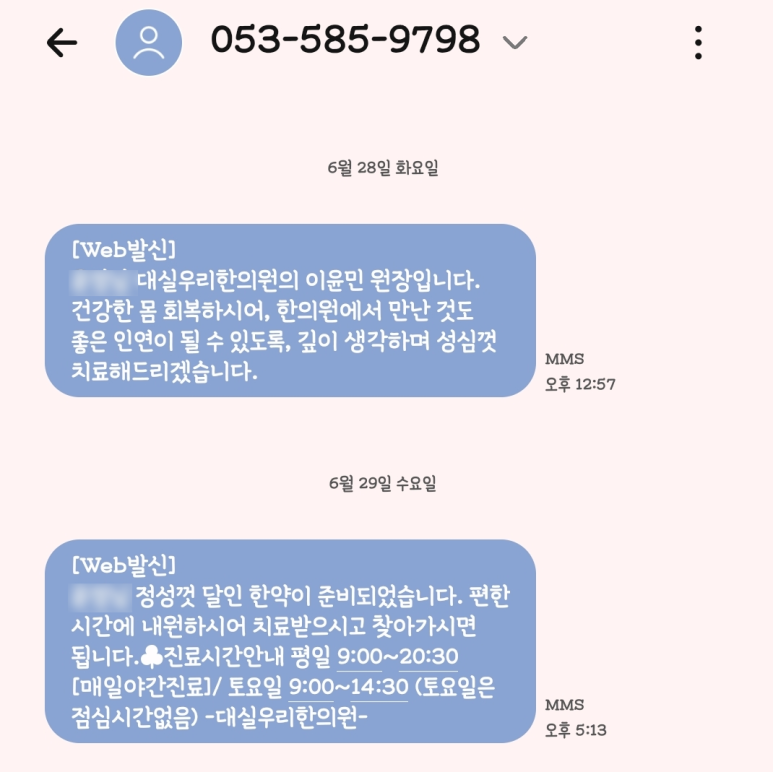Open the underlined 9:00~14:30 time link
This screenshot has width=773, height=772.
(349, 688)
